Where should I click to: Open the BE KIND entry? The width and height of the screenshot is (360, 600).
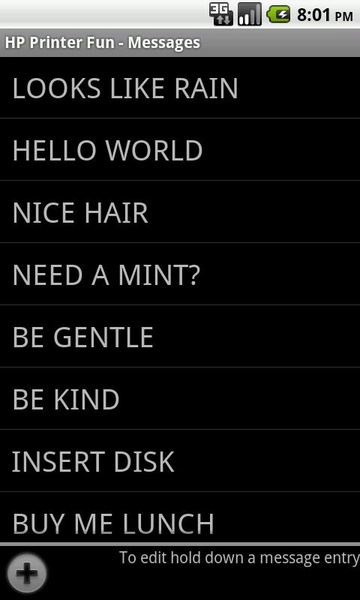(x=180, y=399)
